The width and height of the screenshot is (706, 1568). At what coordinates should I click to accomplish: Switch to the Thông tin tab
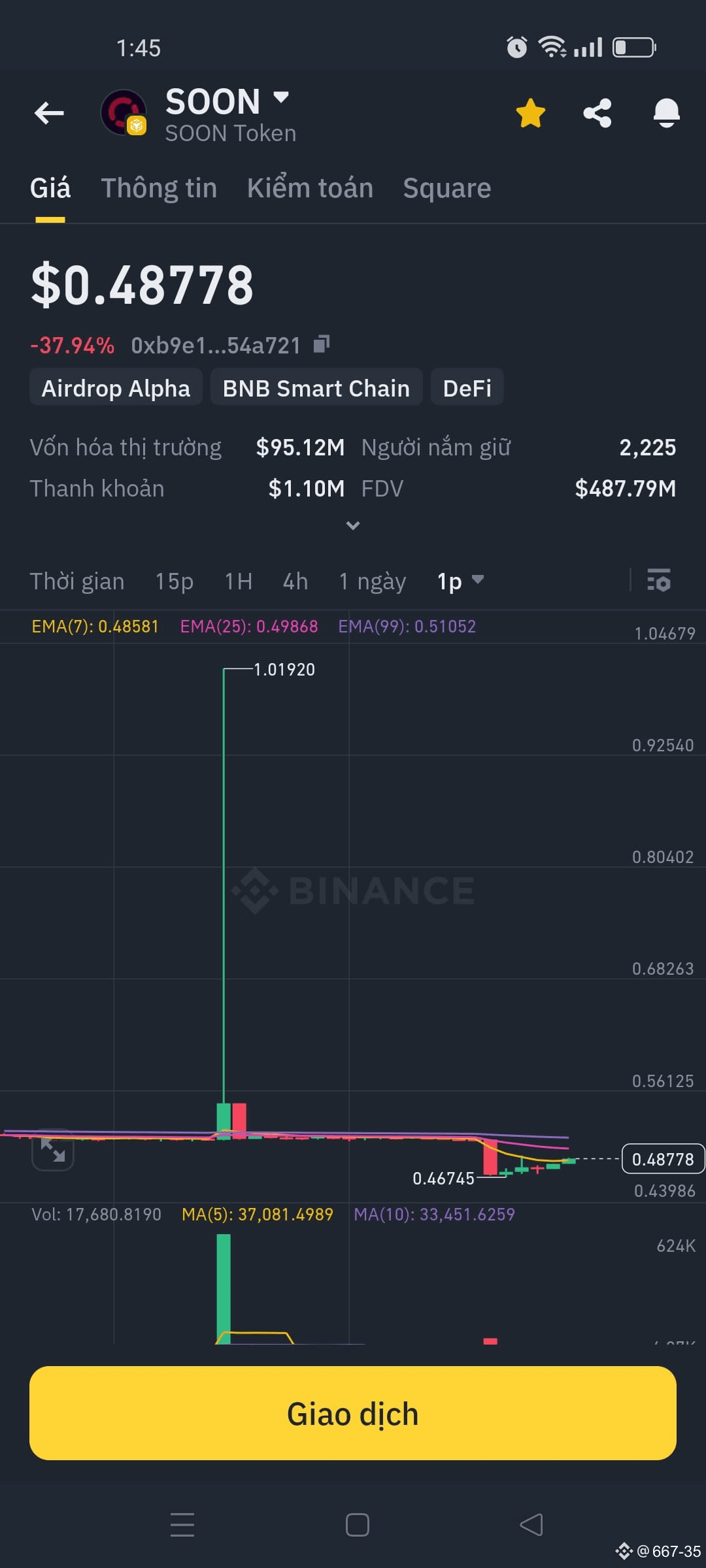(159, 188)
